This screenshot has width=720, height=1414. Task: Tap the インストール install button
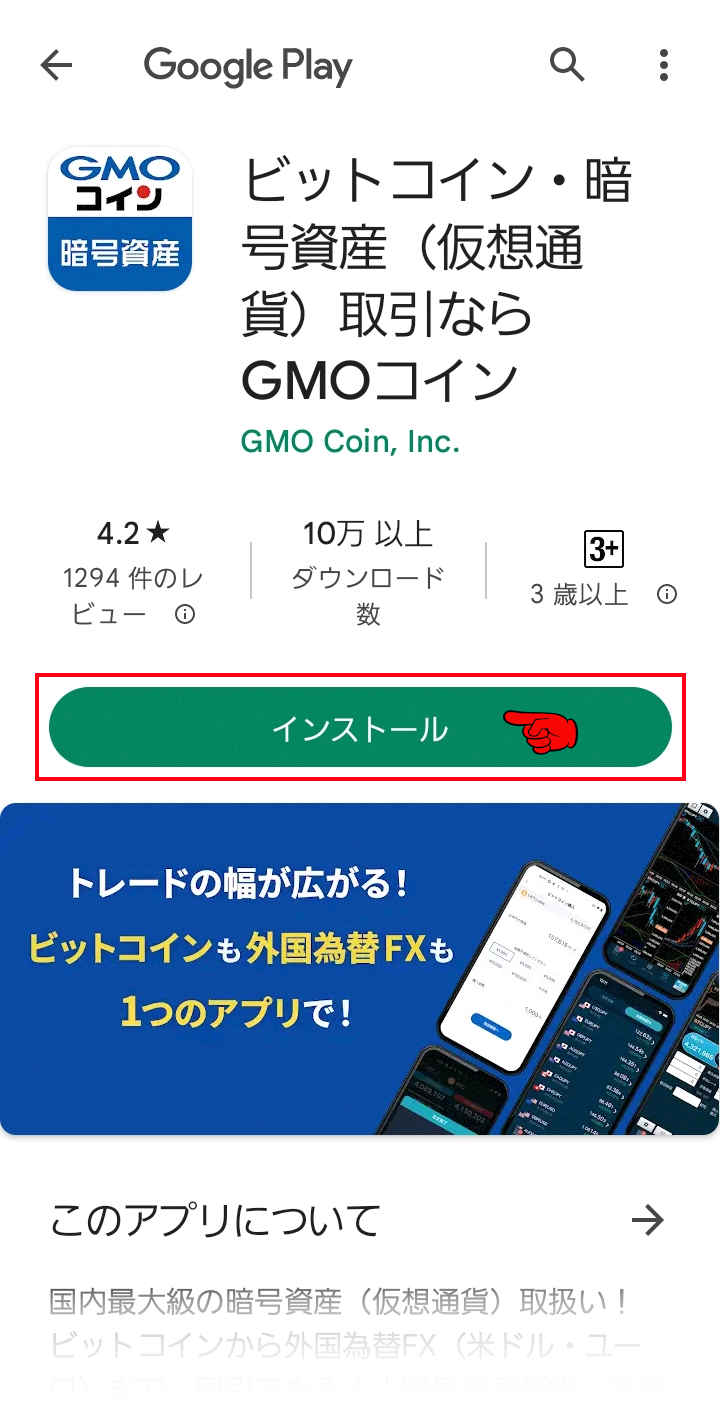360,728
